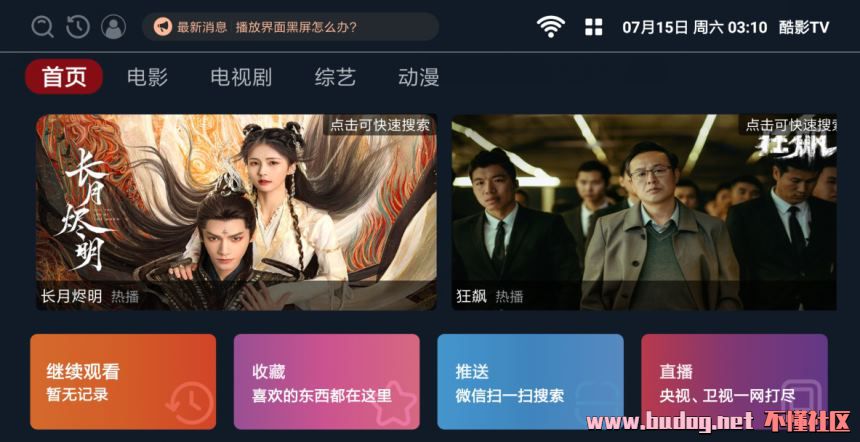Open watch history clock icon

tap(78, 27)
